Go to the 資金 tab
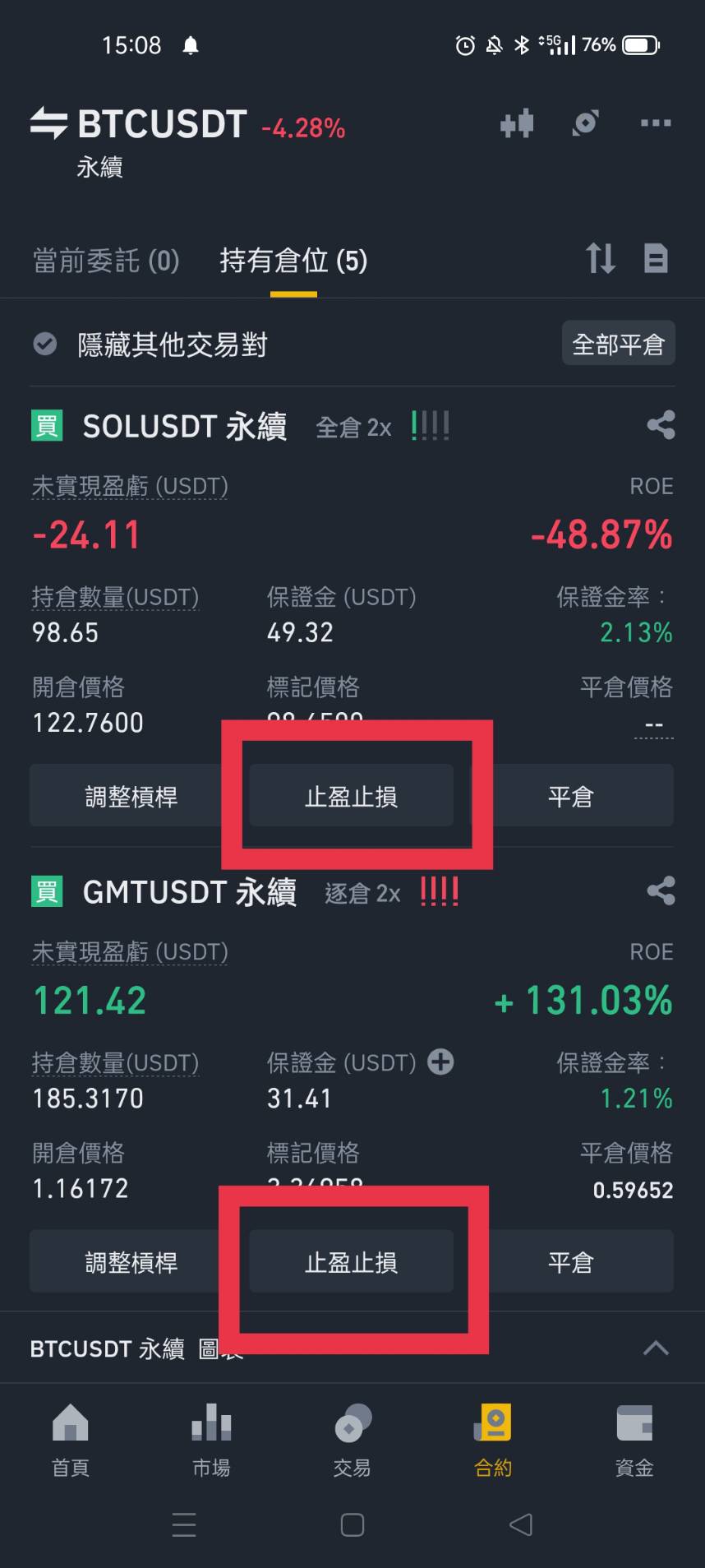Viewport: 705px width, 1568px height. 634,1440
